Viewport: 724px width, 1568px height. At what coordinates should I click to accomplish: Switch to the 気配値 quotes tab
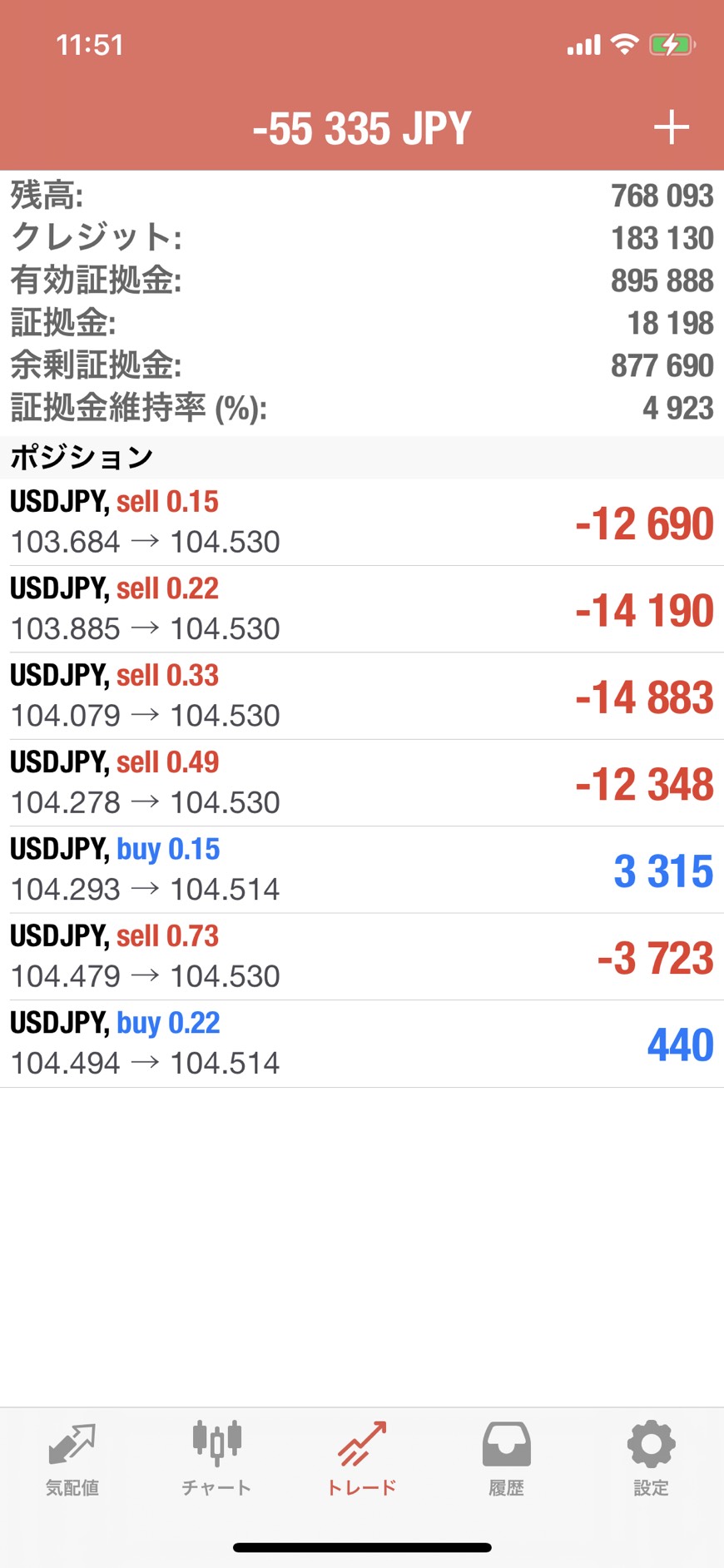click(x=72, y=1459)
